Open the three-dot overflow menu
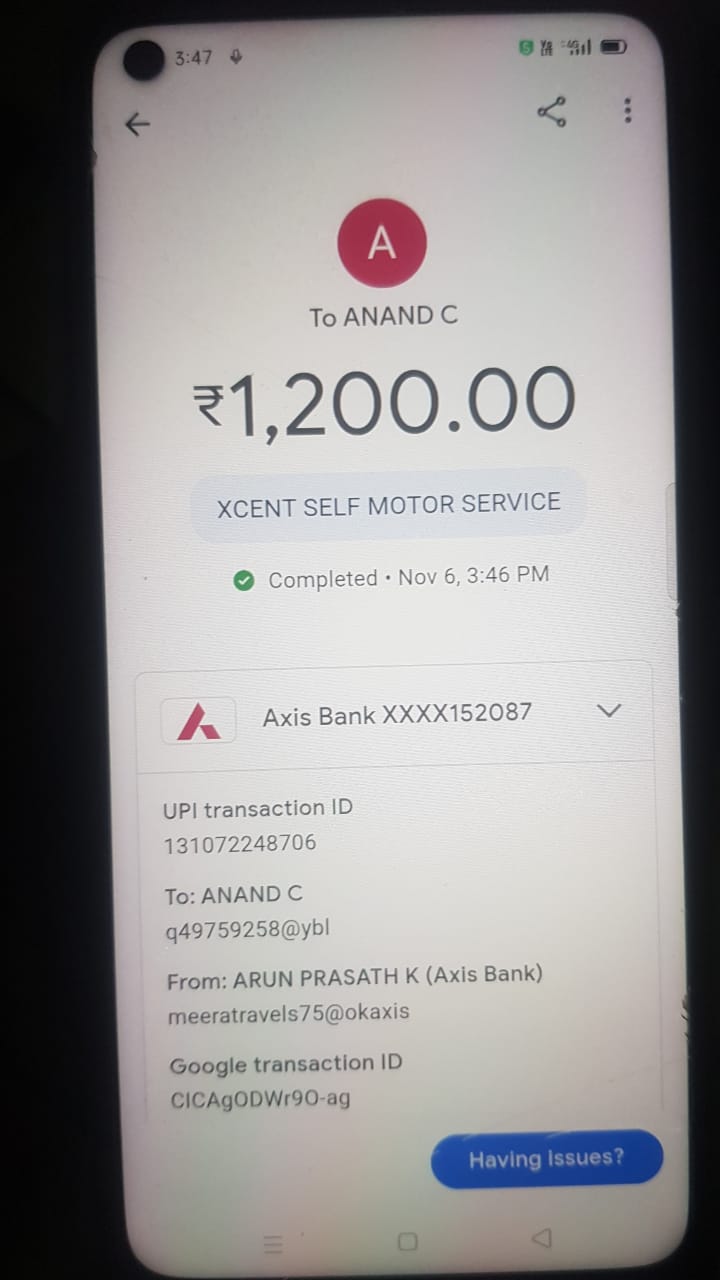Screen dimensions: 720x1280 click(628, 110)
